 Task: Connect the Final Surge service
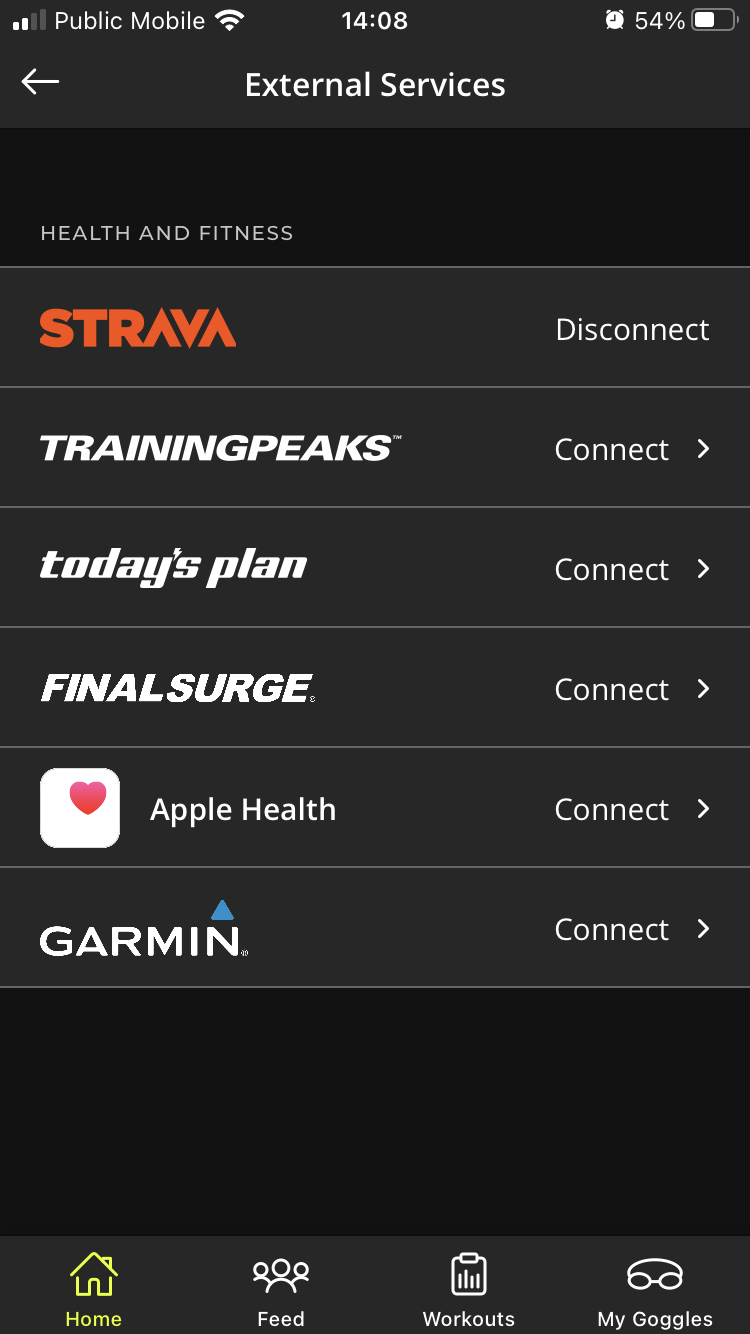pyautogui.click(x=630, y=689)
